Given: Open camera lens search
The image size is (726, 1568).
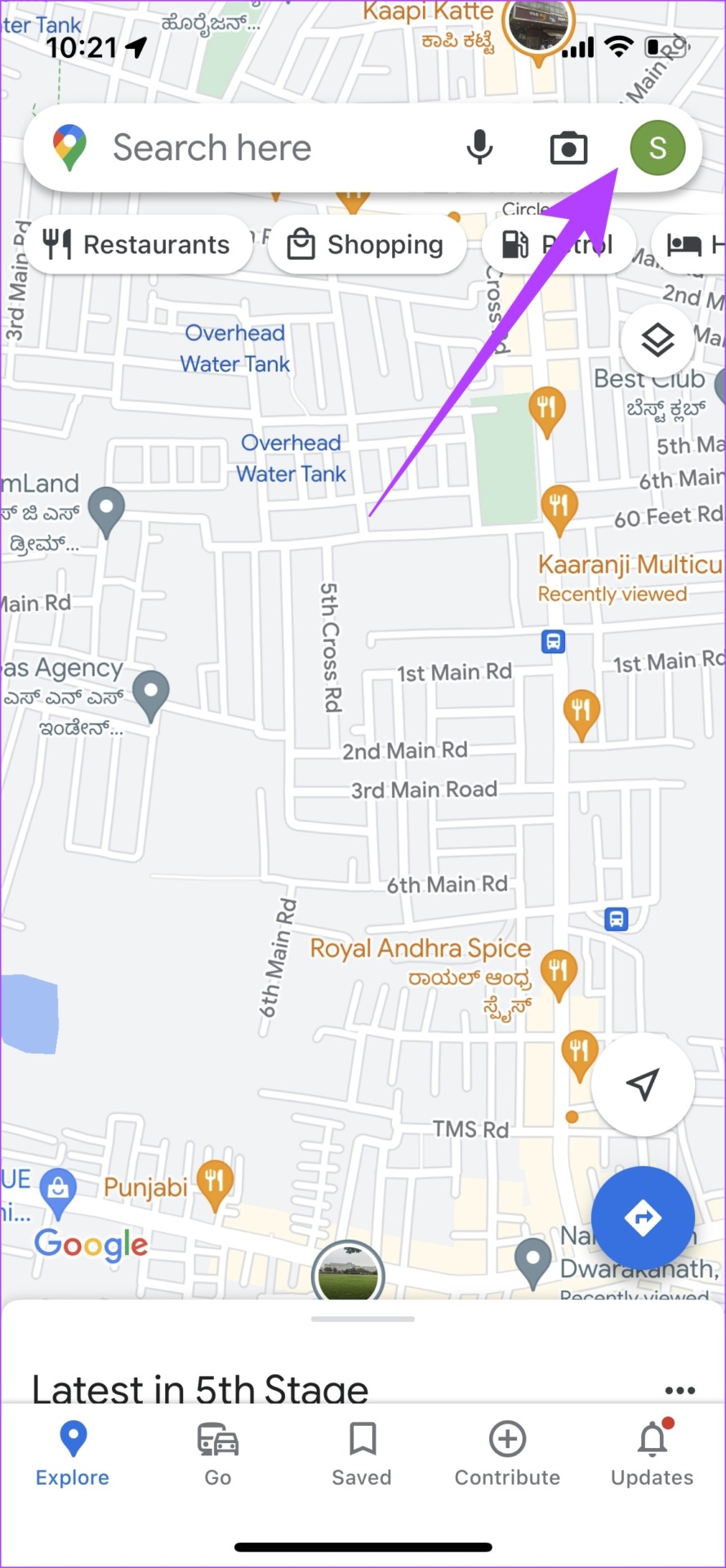Looking at the screenshot, I should point(568,149).
